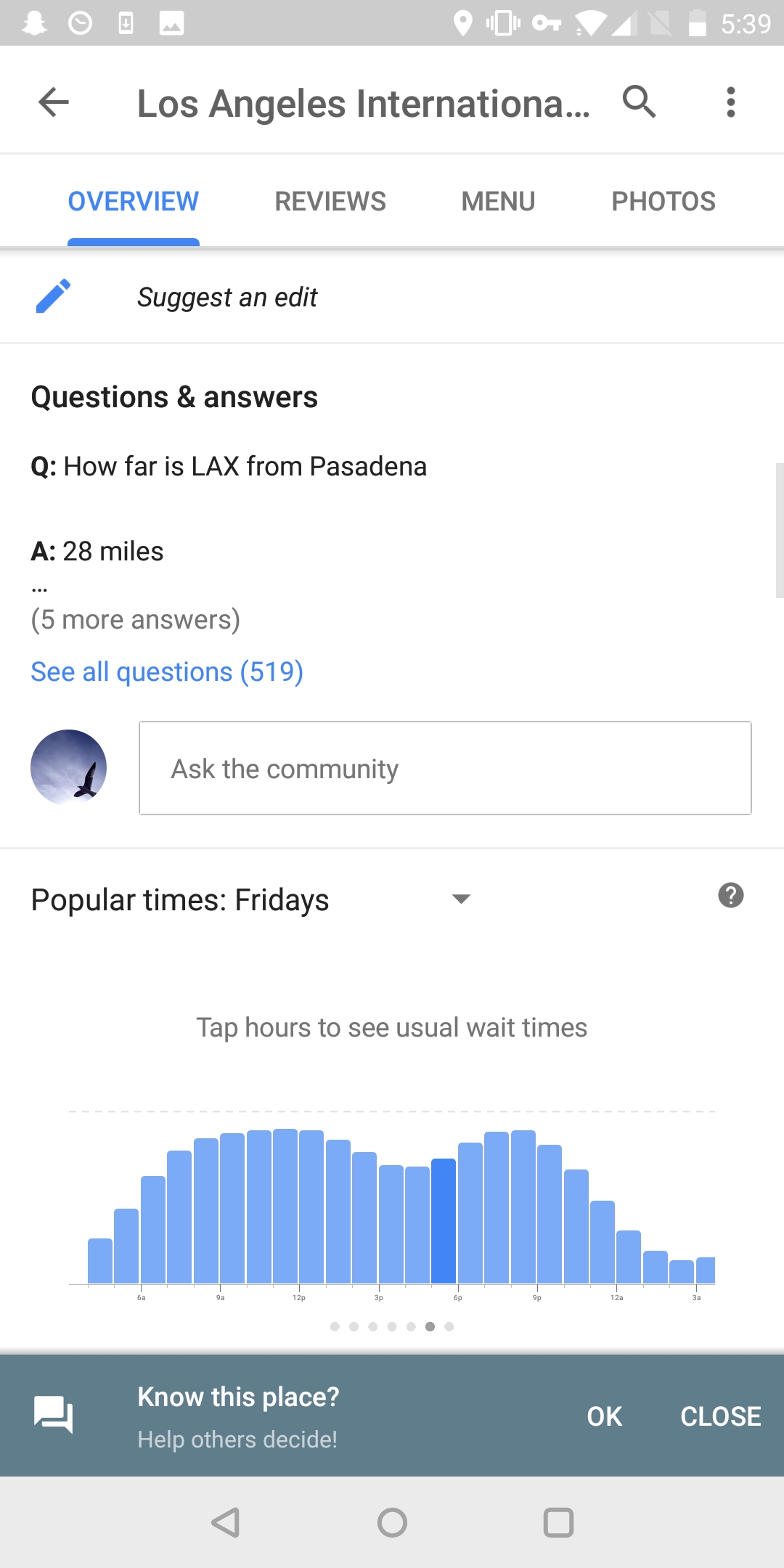The width and height of the screenshot is (784, 1568).
Task: Switch to the Reviews tab
Action: pos(330,201)
